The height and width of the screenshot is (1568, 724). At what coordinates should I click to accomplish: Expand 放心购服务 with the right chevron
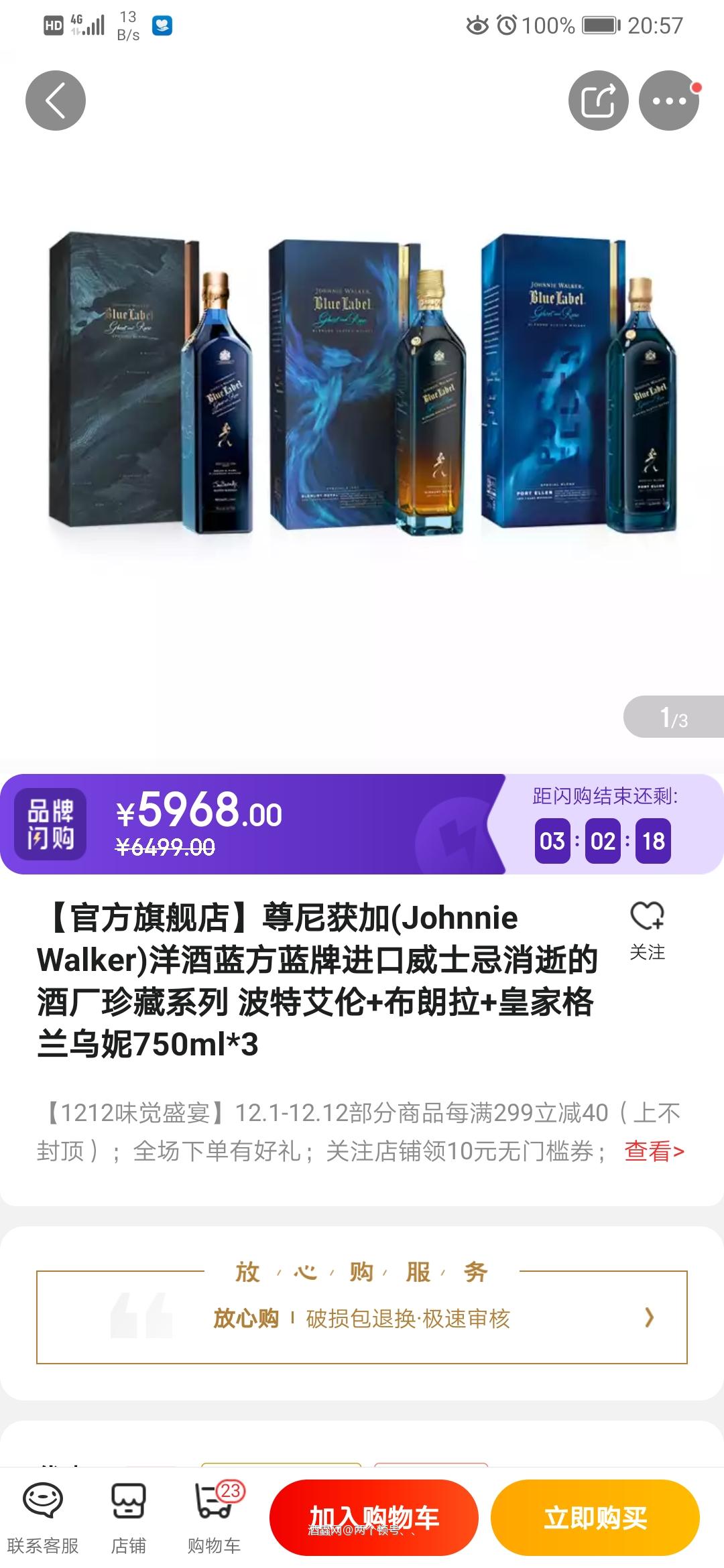point(649,1318)
